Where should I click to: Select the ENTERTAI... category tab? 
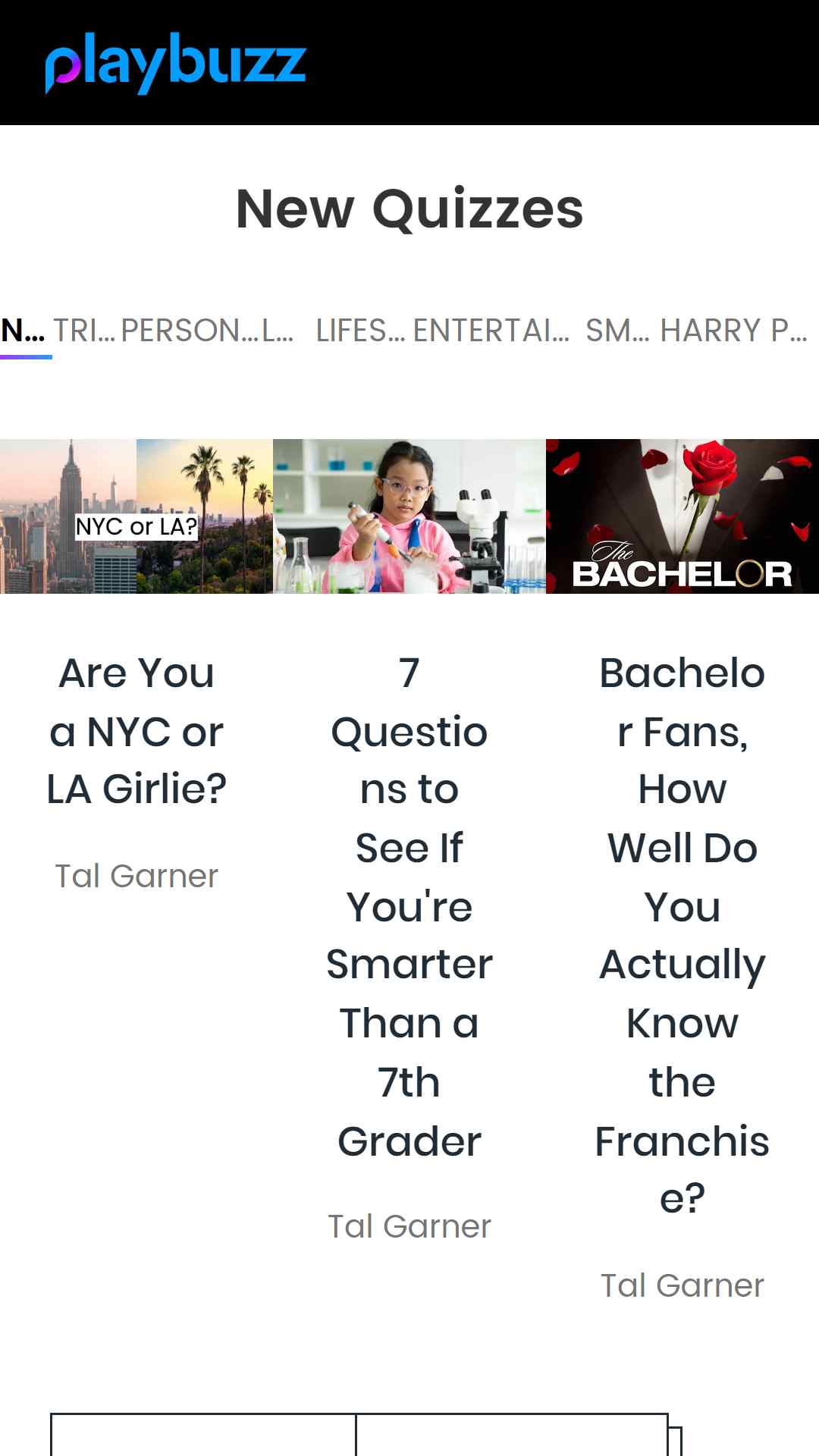pyautogui.click(x=491, y=331)
